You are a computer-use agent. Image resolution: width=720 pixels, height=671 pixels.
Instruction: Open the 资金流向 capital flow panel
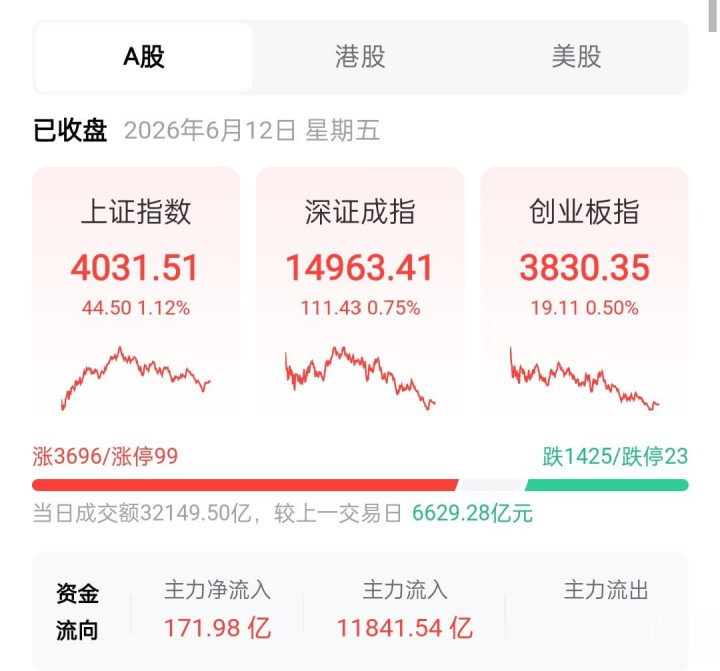pyautogui.click(x=360, y=611)
